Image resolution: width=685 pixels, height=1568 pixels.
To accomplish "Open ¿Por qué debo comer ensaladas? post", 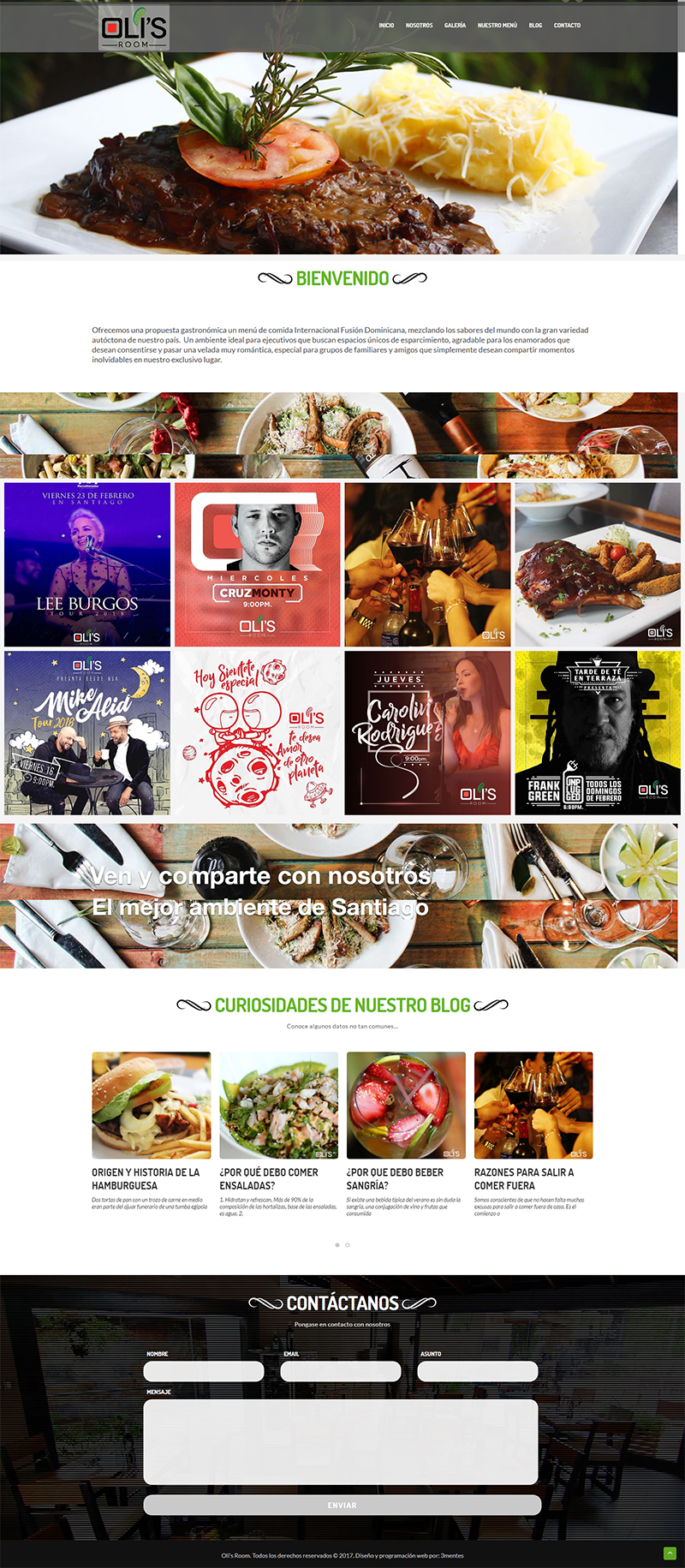I will (x=268, y=1178).
